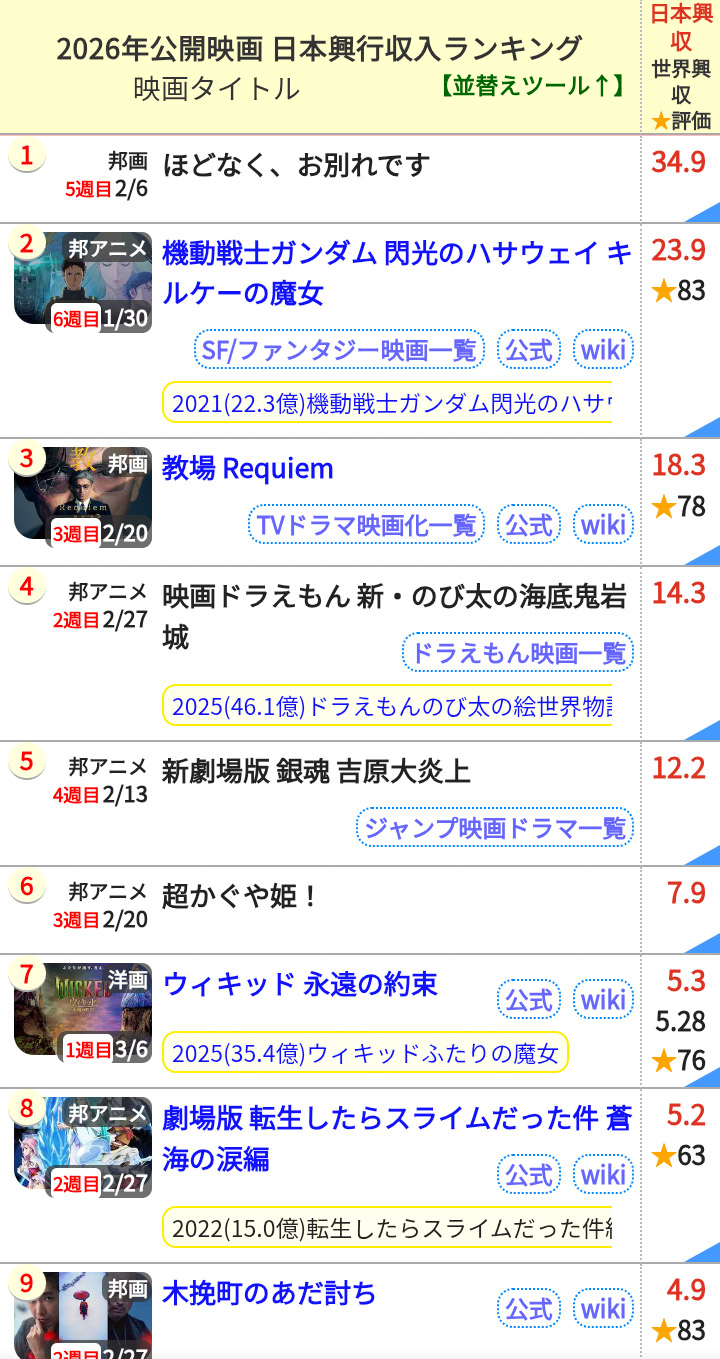
Task: Open the 2021(22.3億) Gundam predecessor link
Action: 390,404
